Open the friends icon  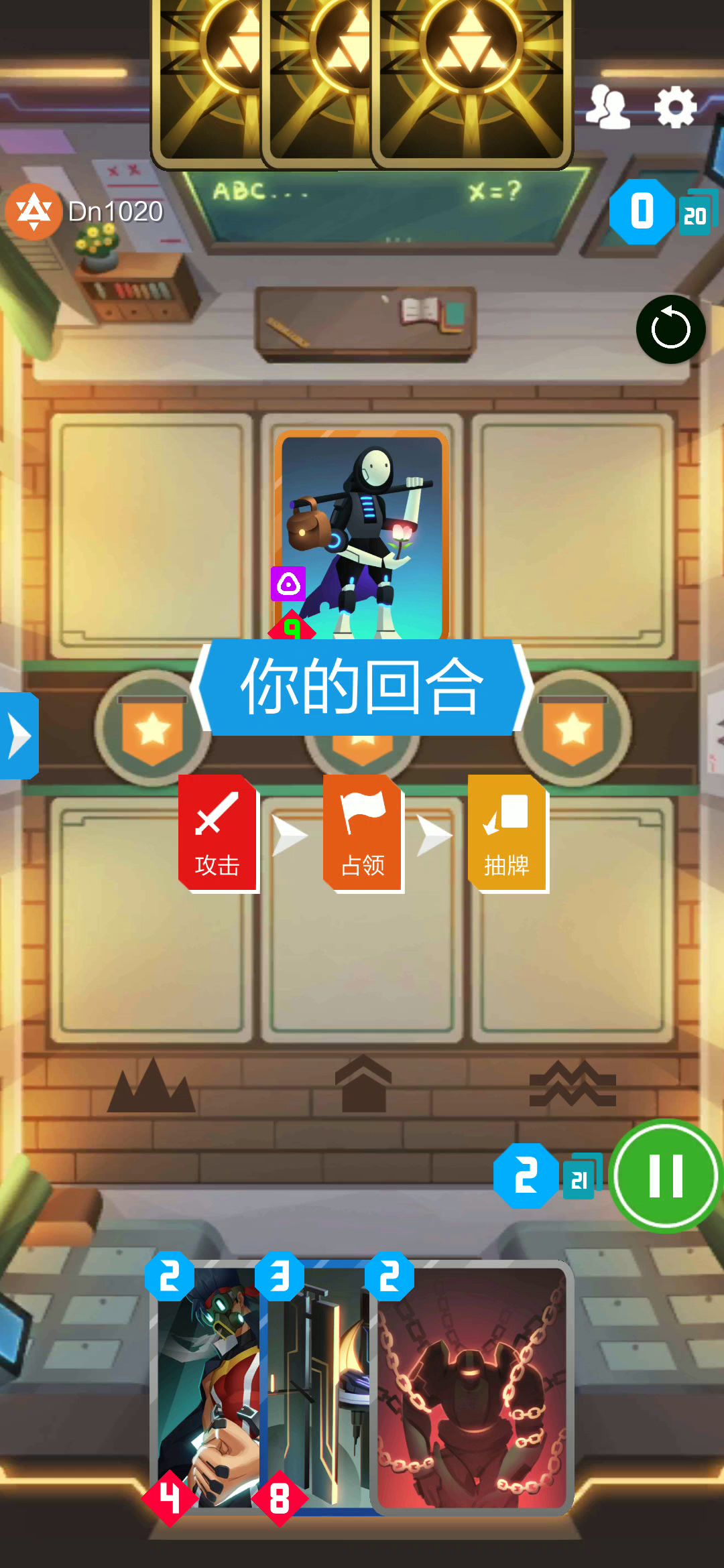[608, 107]
